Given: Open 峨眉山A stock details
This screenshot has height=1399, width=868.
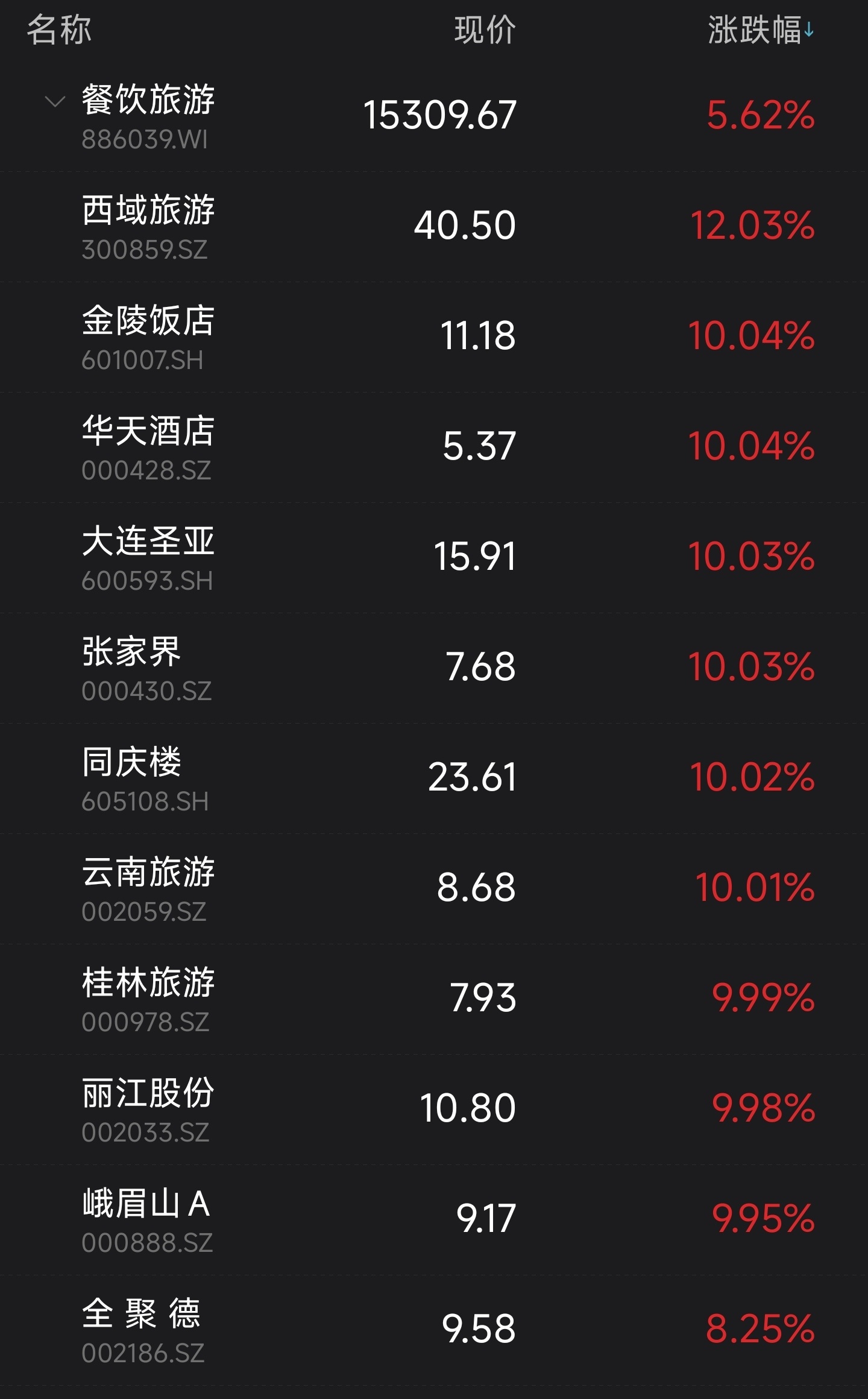Looking at the screenshot, I should click(x=147, y=1219).
